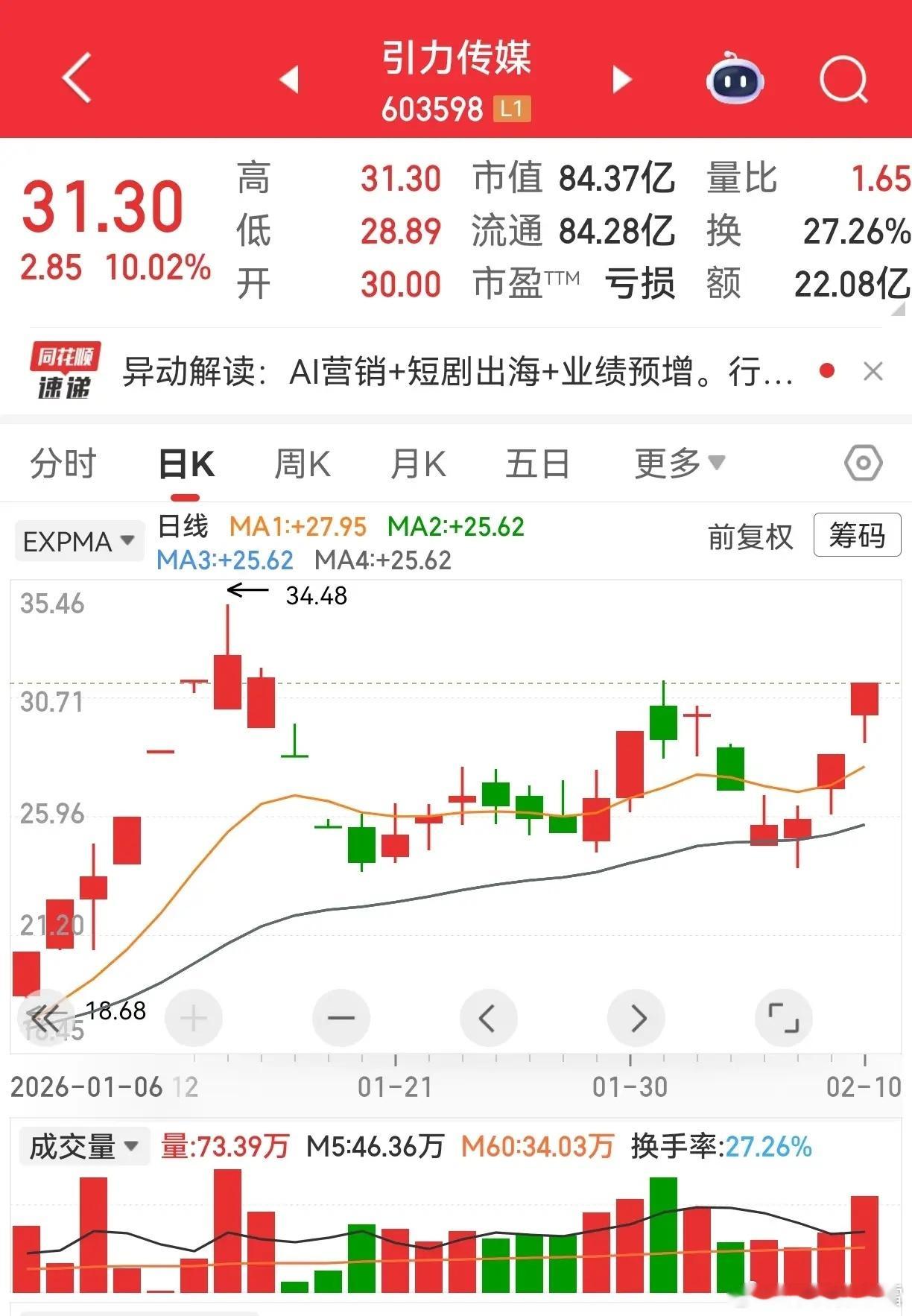Screen dimensions: 912x1316
Task: Open the AI robot assistant
Action: click(x=735, y=79)
